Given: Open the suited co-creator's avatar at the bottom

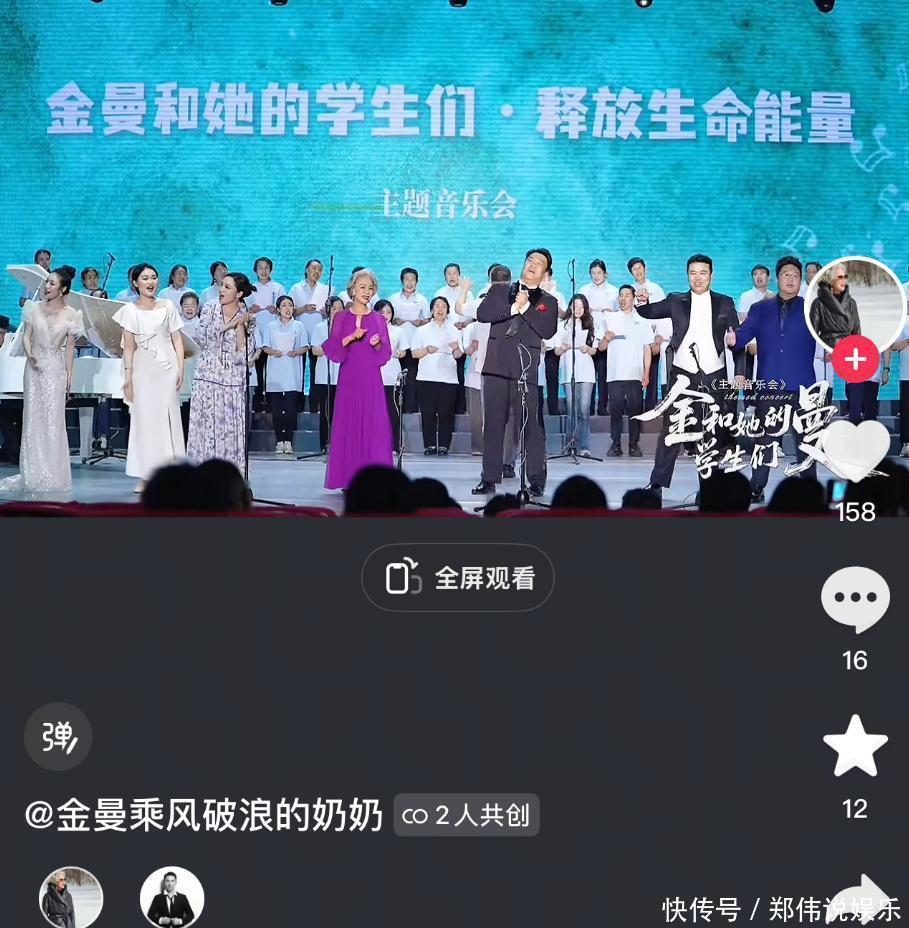Looking at the screenshot, I should point(172,898).
